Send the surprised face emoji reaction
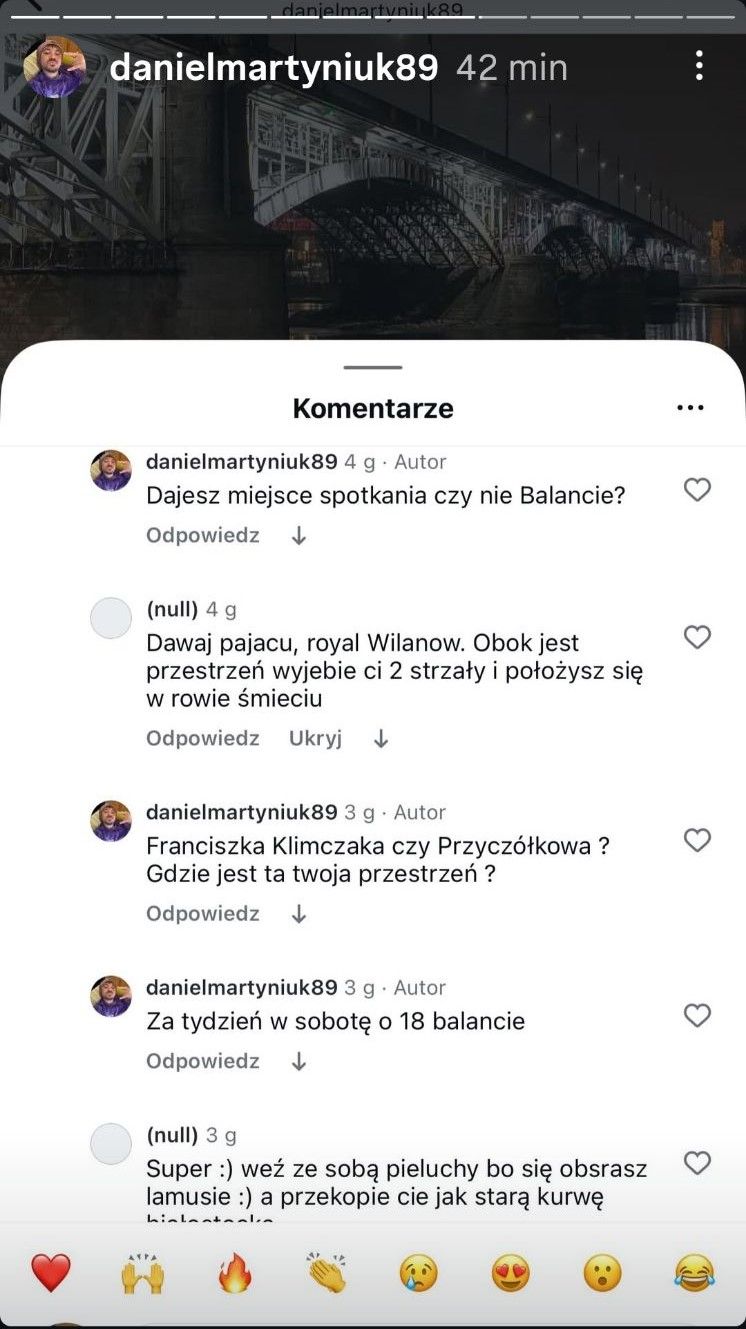The height and width of the screenshot is (1329, 746). [x=602, y=1272]
